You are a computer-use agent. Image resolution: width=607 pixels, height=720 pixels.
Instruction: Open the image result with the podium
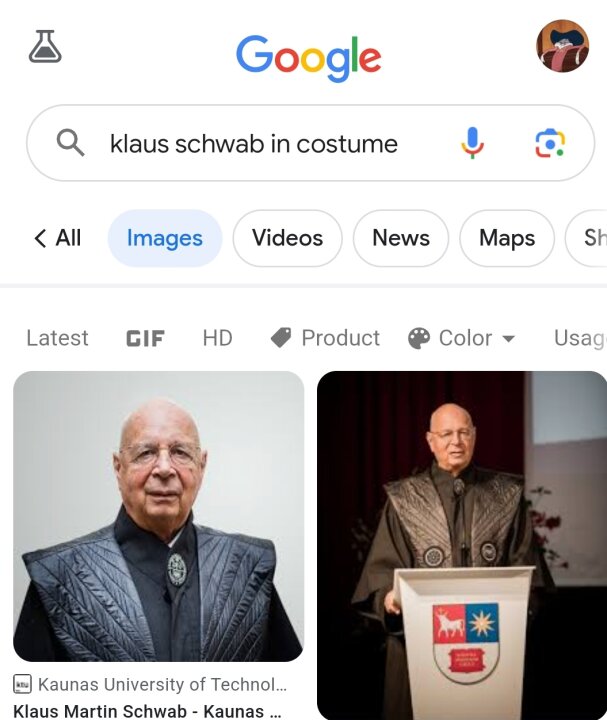pos(461,545)
